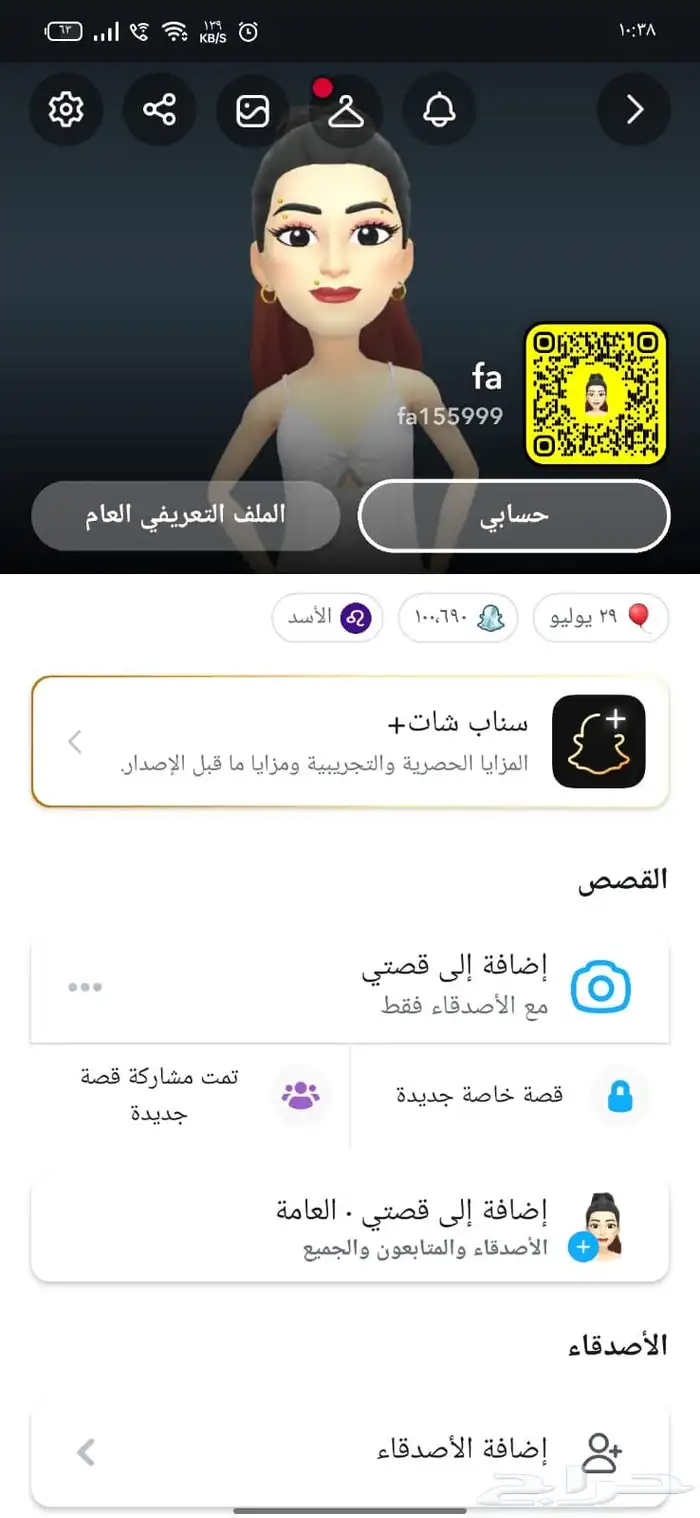Tap the birthday chip ٢٩ يوليو
The width and height of the screenshot is (700, 1518).
[600, 618]
